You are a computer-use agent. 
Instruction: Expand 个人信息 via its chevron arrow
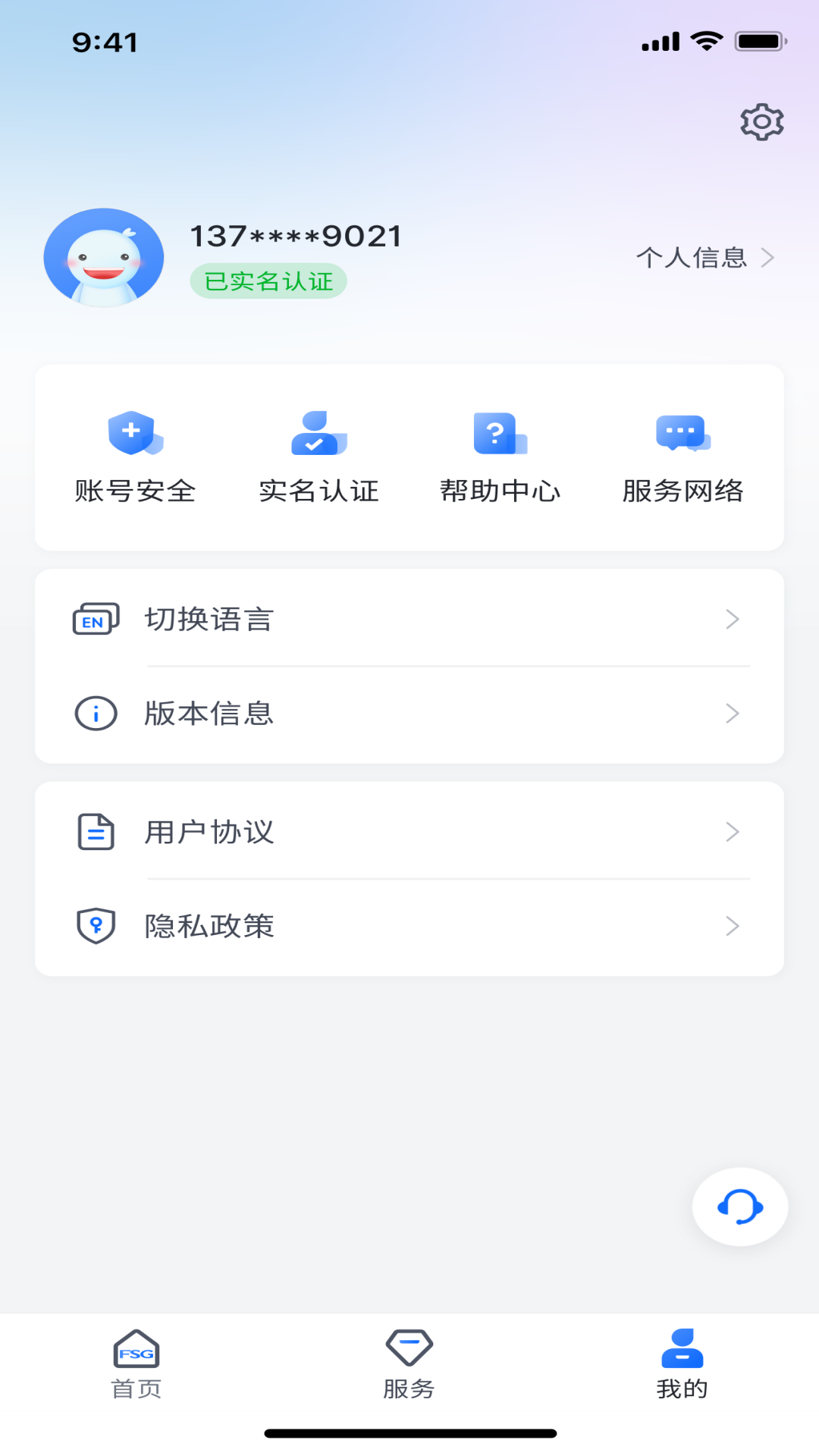772,258
